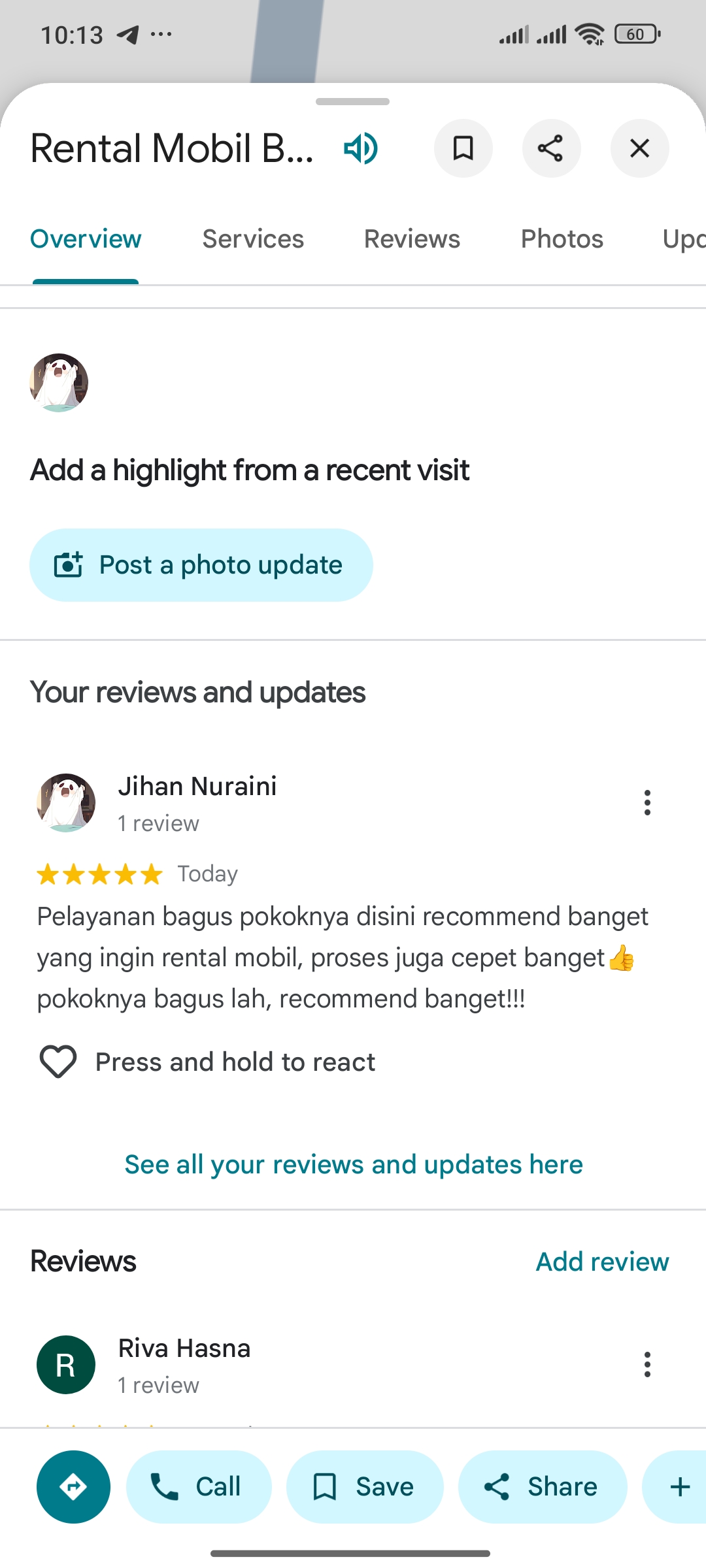
Task: Play the place name pronunciation speaker
Action: [361, 148]
